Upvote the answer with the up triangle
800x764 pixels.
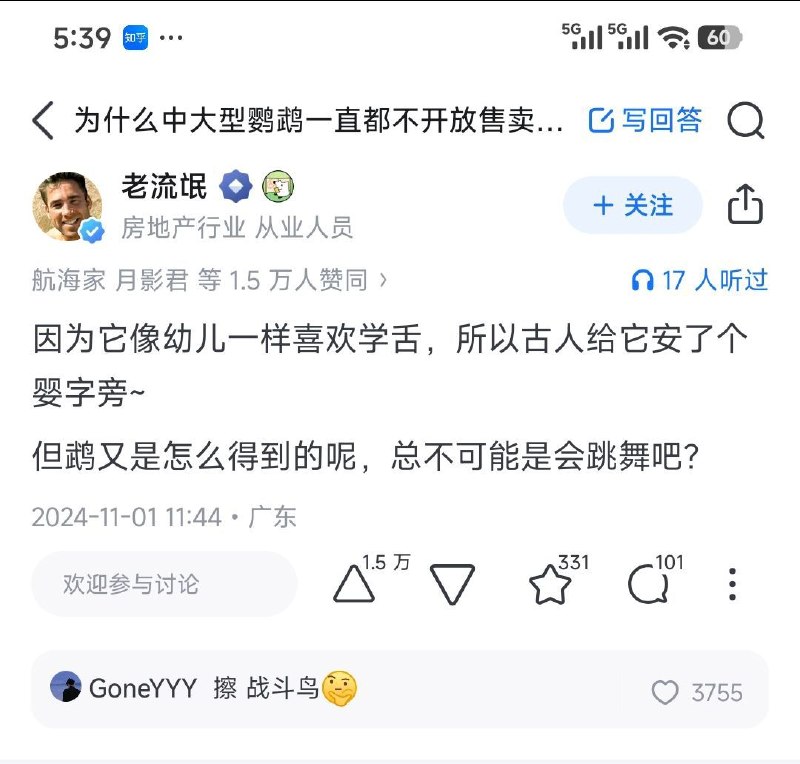(x=354, y=584)
